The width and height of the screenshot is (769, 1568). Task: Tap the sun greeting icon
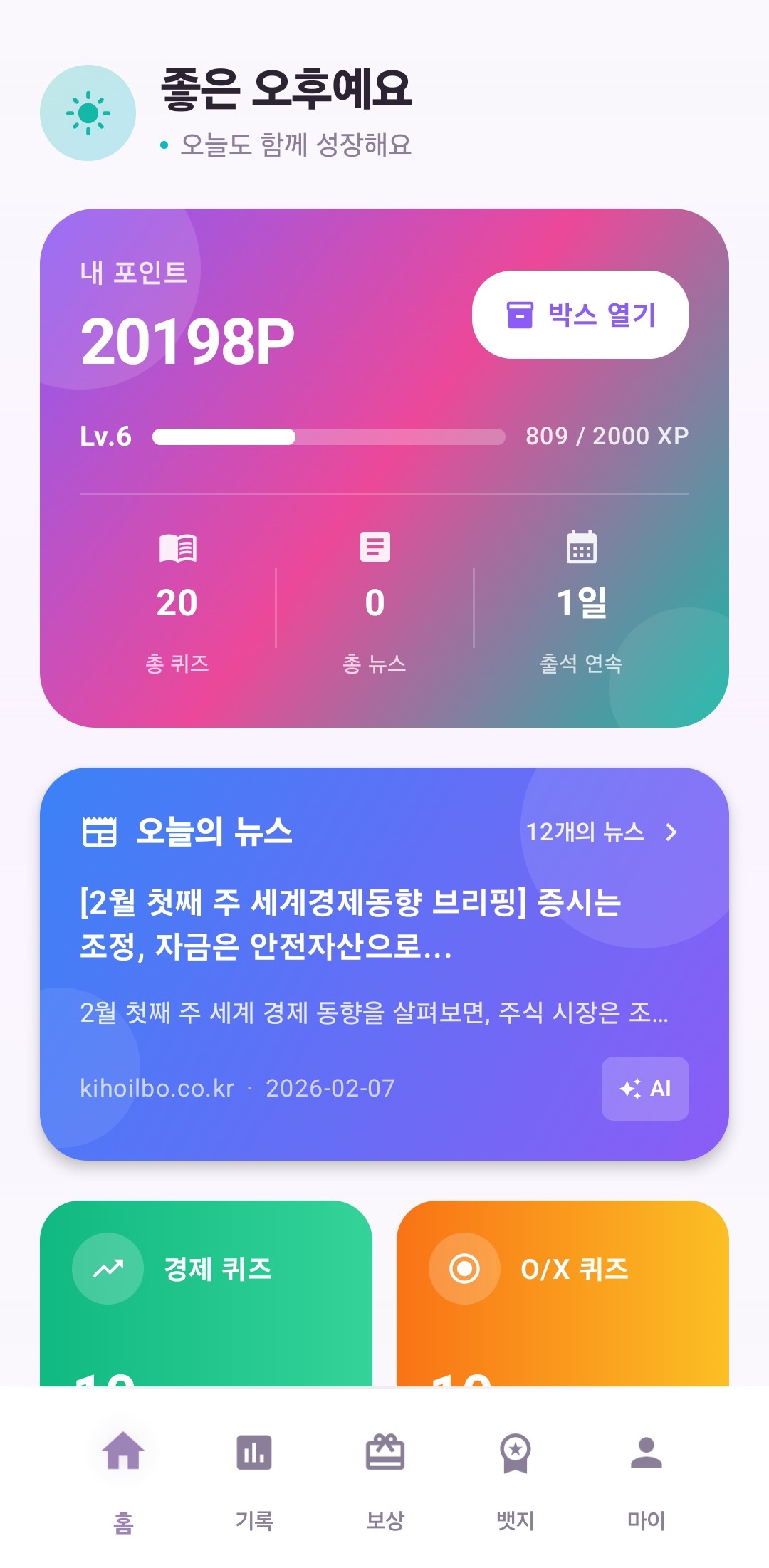pos(88,112)
